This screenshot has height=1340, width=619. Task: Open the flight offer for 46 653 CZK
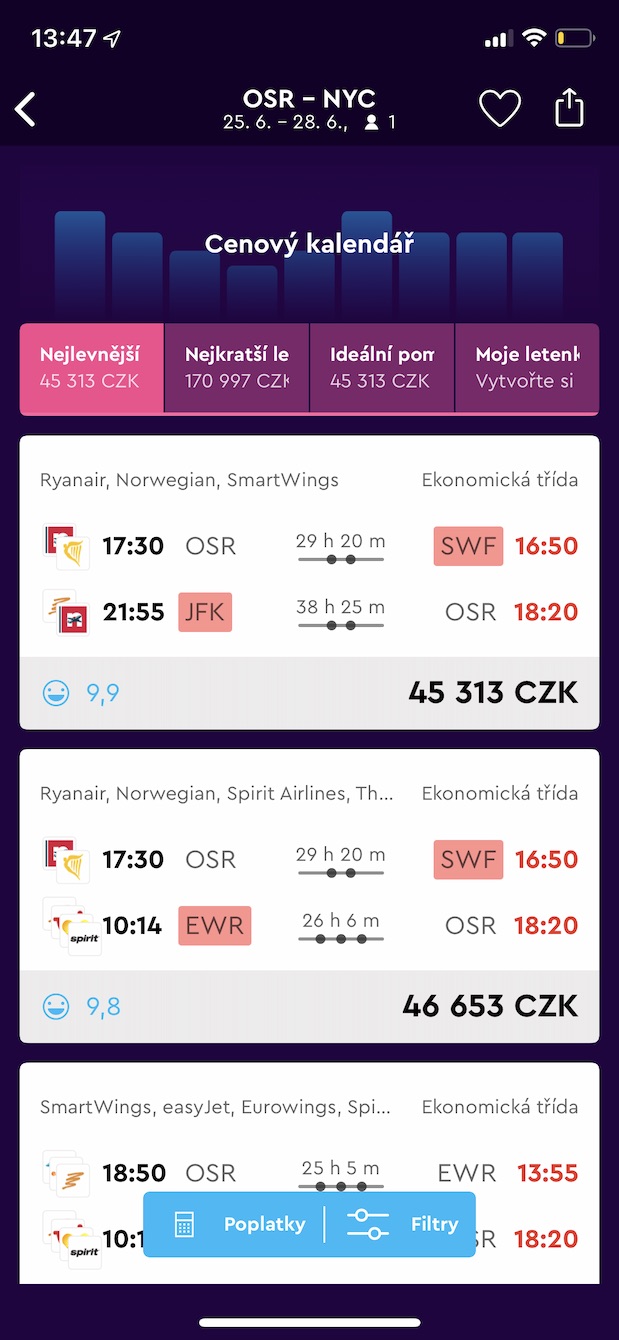click(309, 895)
